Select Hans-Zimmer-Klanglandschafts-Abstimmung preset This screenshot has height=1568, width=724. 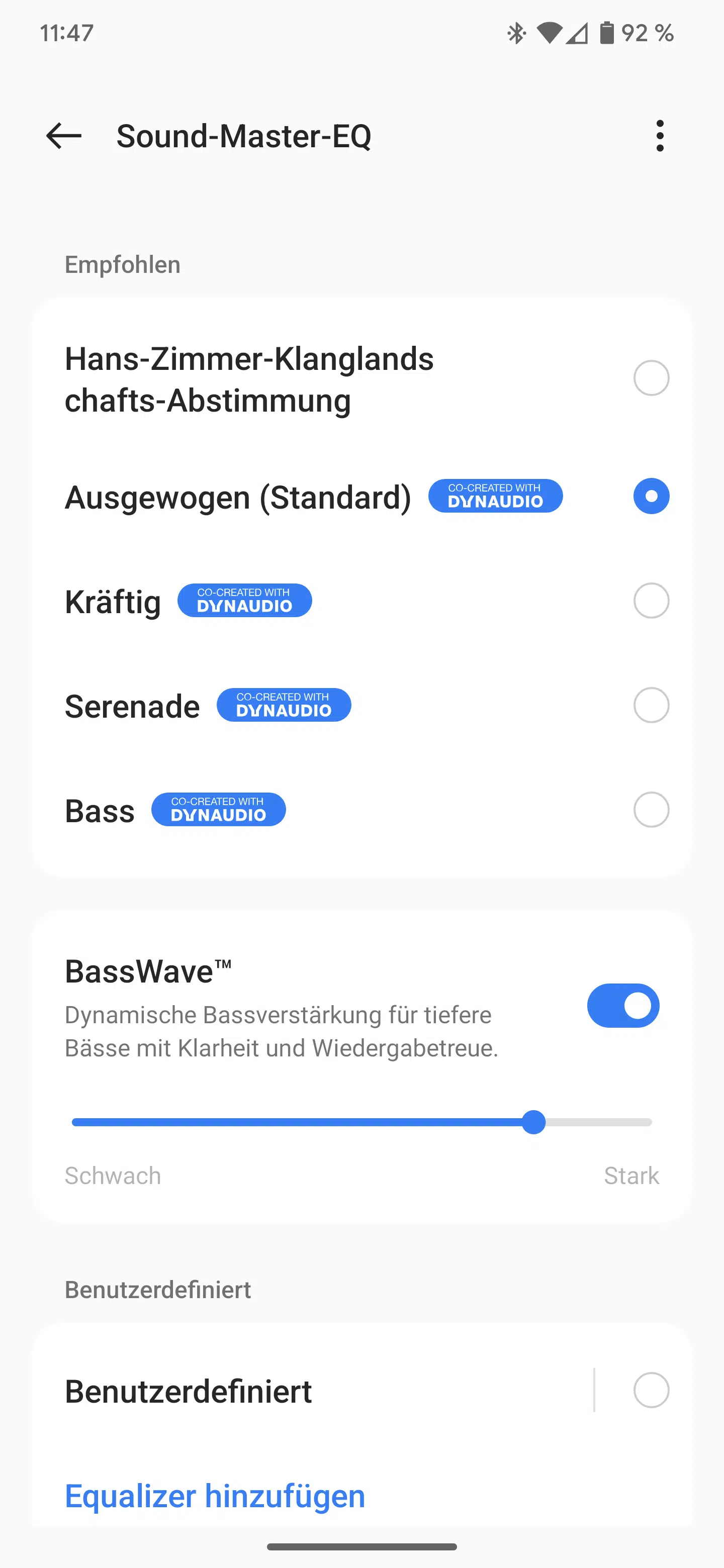361,378
